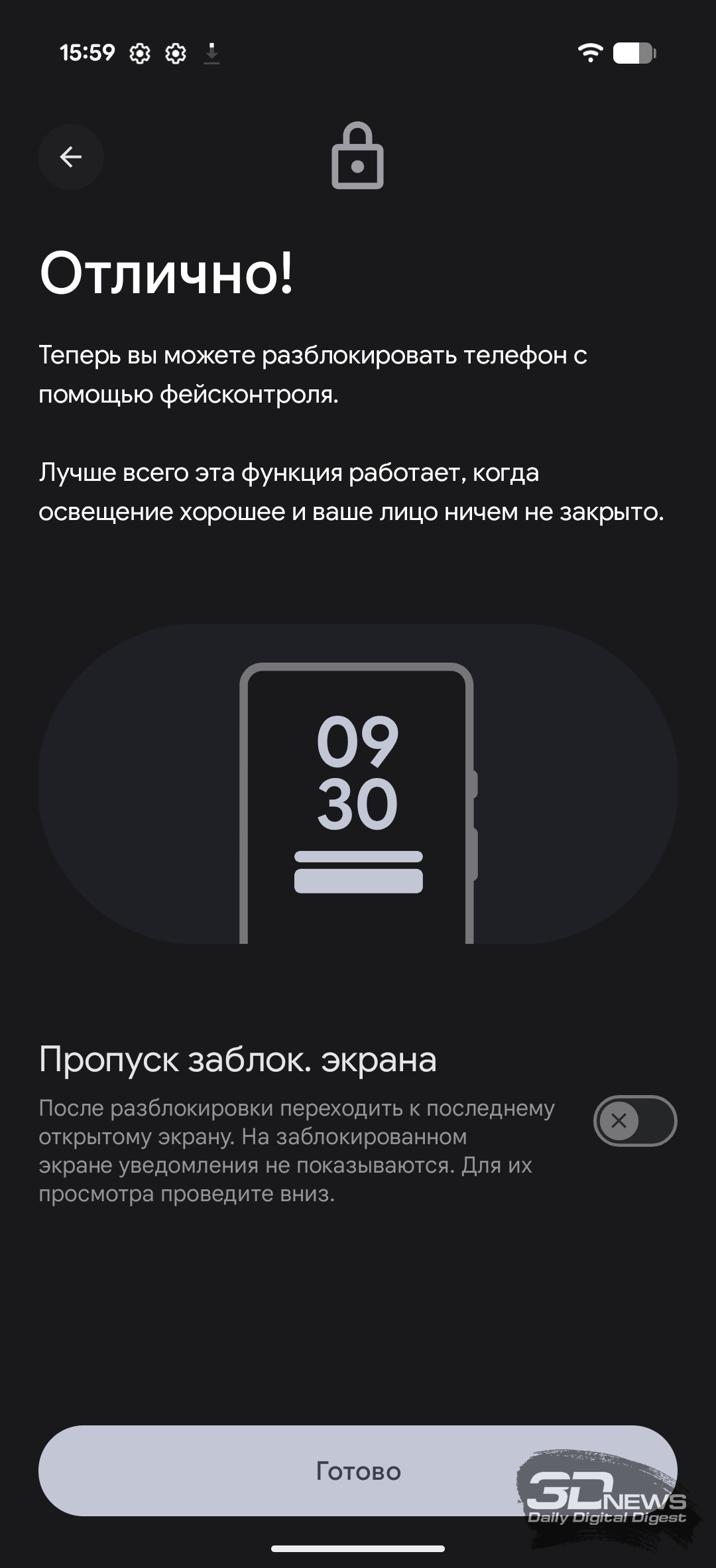
Task: Confirm setup with the Готово button
Action: tap(358, 1471)
